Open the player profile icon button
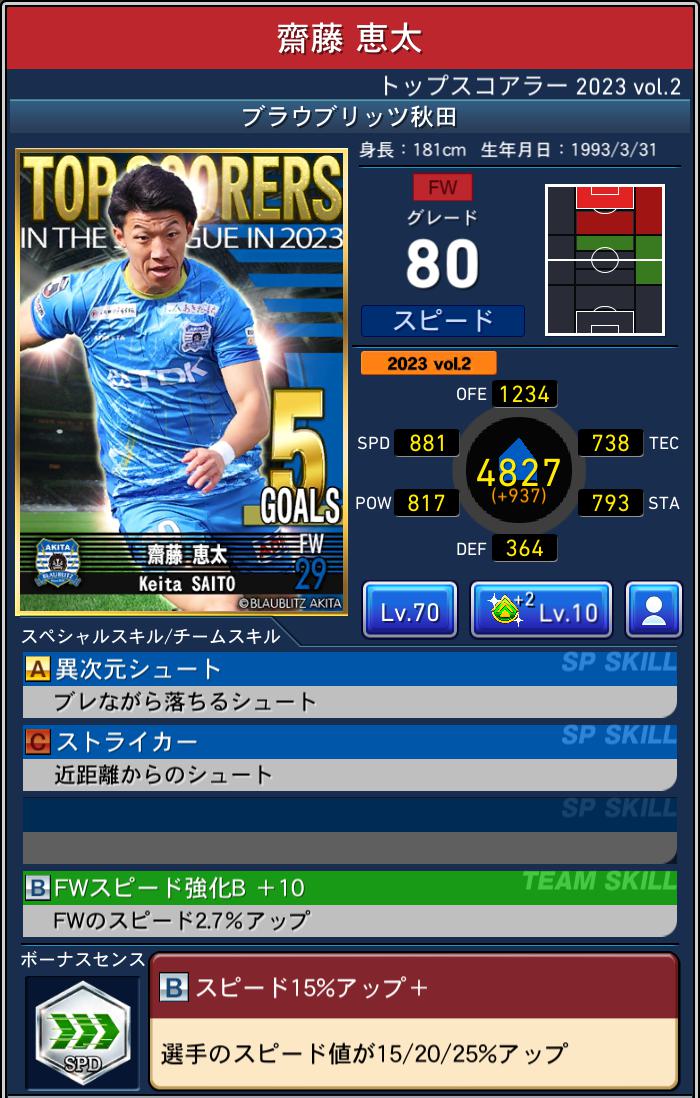 click(653, 611)
